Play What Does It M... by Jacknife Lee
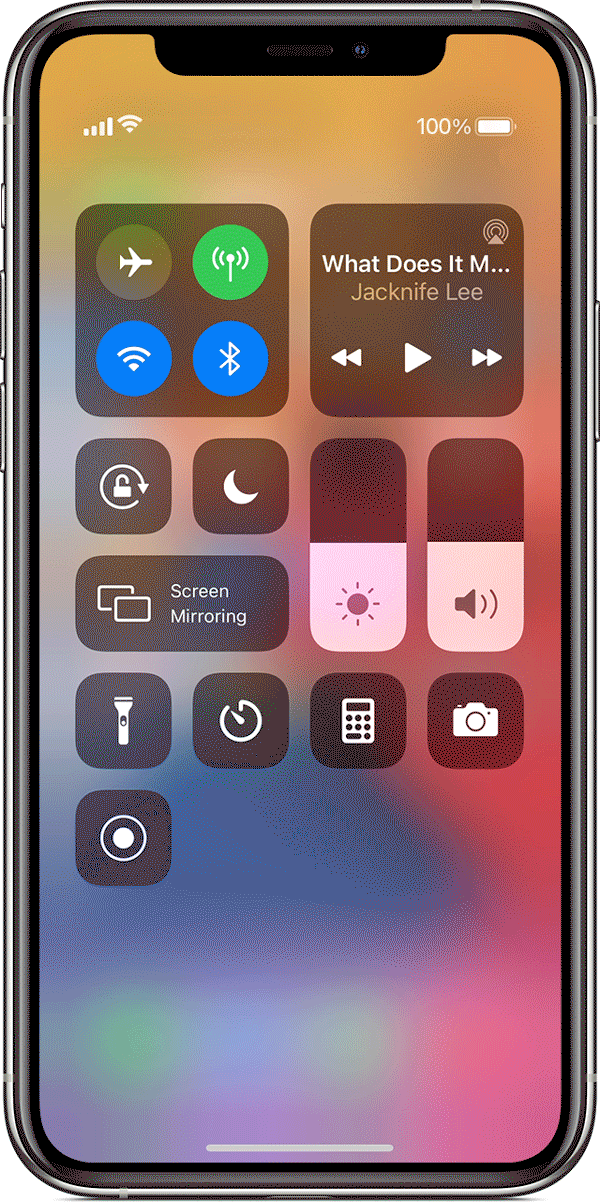The width and height of the screenshot is (600, 1202). (417, 358)
